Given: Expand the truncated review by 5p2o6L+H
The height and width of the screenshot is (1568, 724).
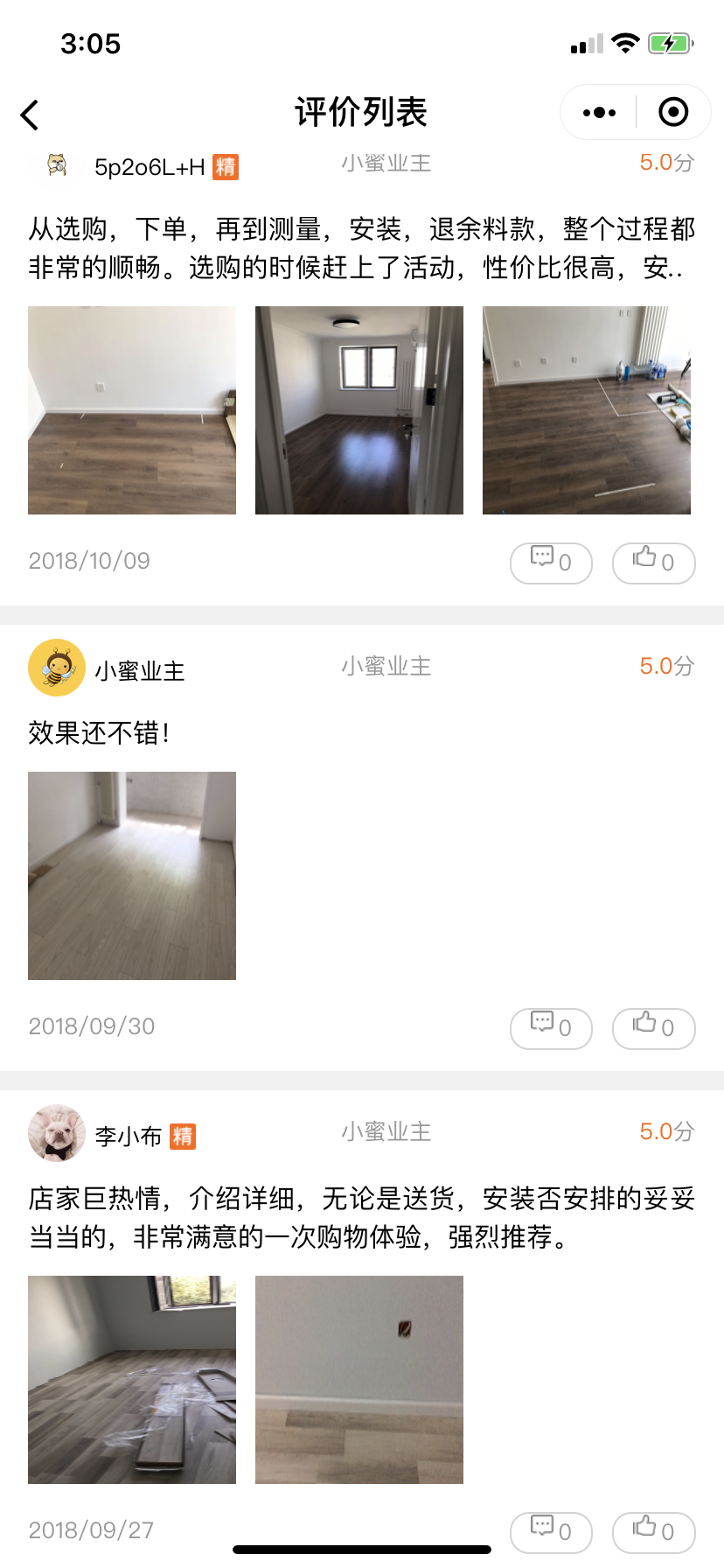Looking at the screenshot, I should point(361,248).
